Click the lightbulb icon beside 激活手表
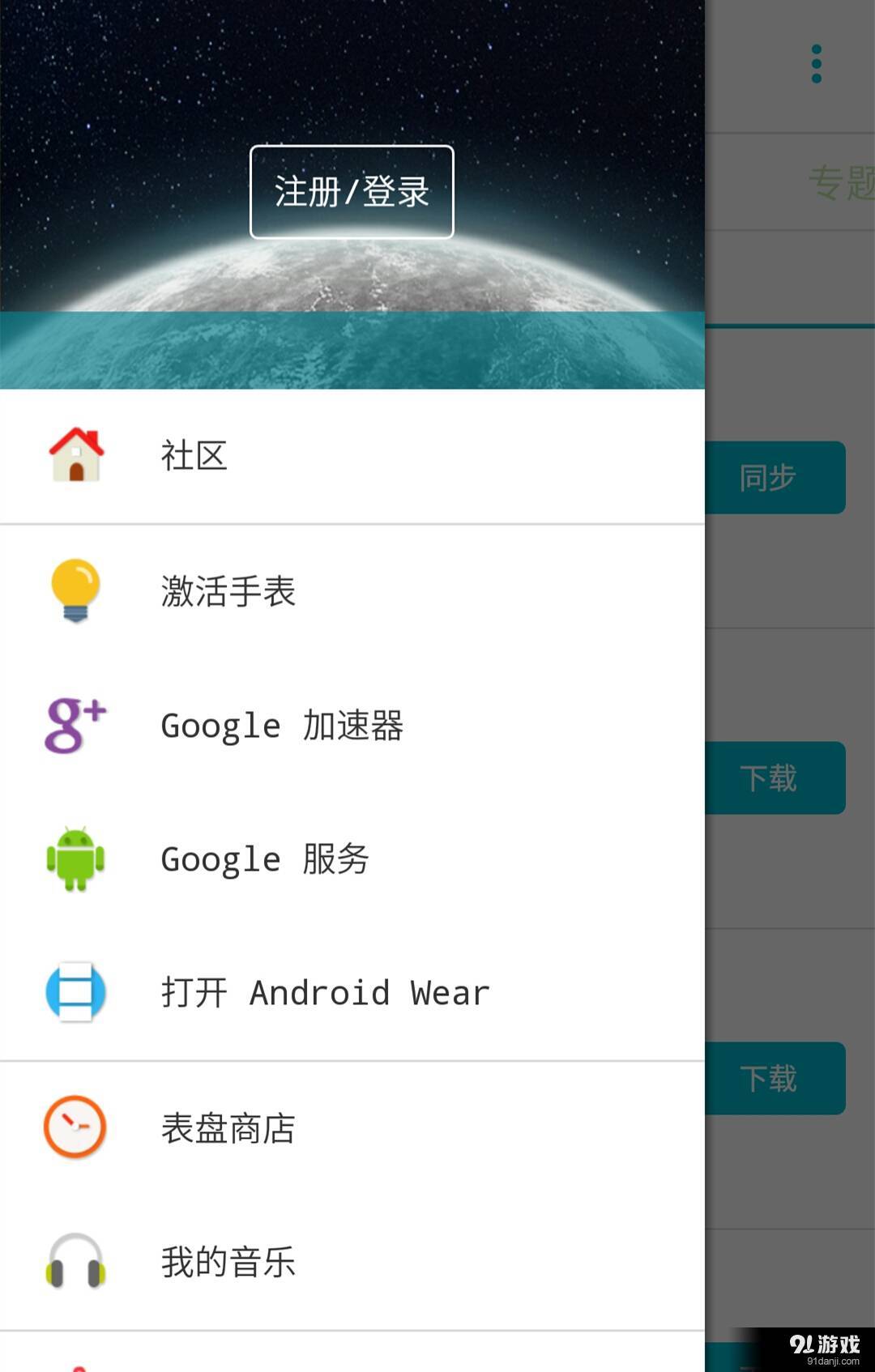Screen dimensions: 875x1372 point(75,591)
